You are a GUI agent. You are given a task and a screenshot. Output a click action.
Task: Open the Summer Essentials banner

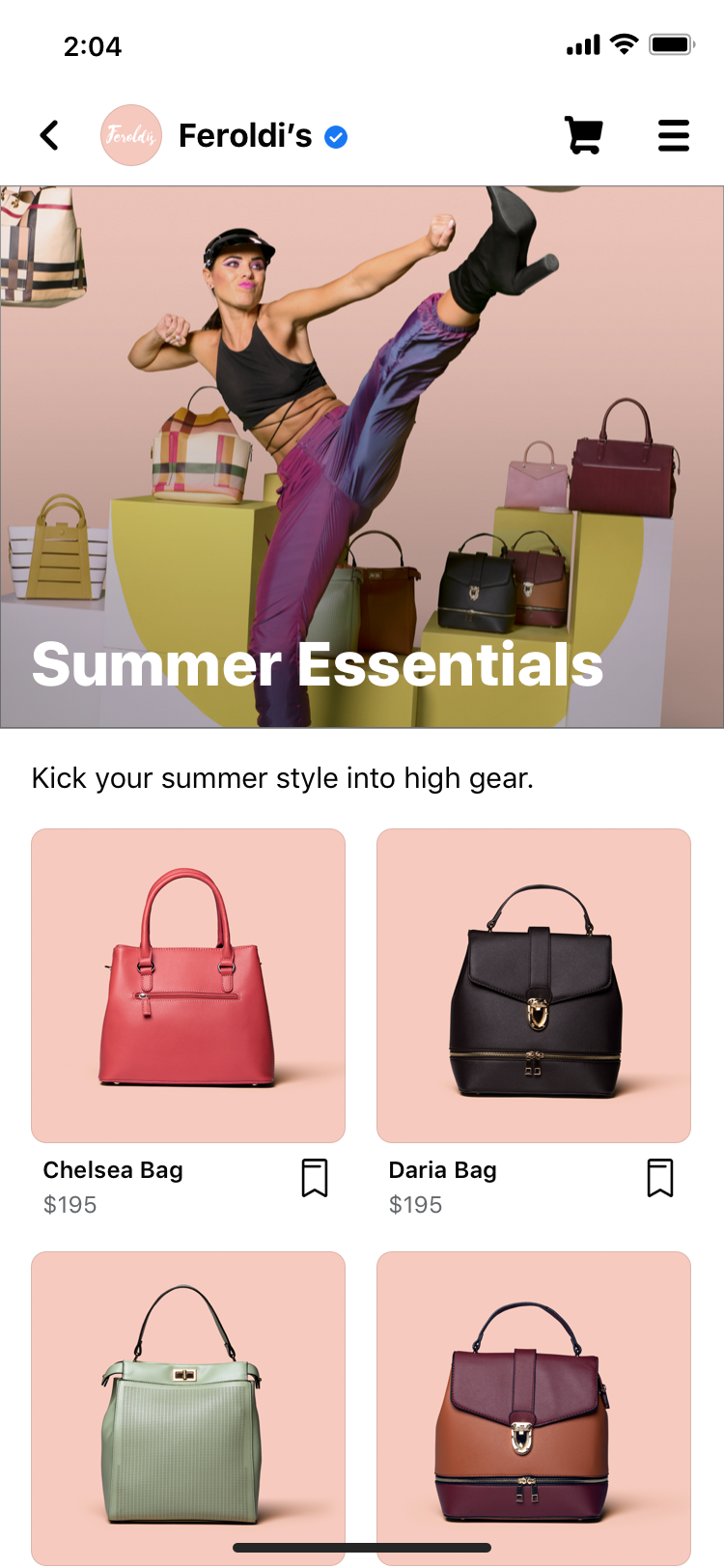(x=362, y=457)
